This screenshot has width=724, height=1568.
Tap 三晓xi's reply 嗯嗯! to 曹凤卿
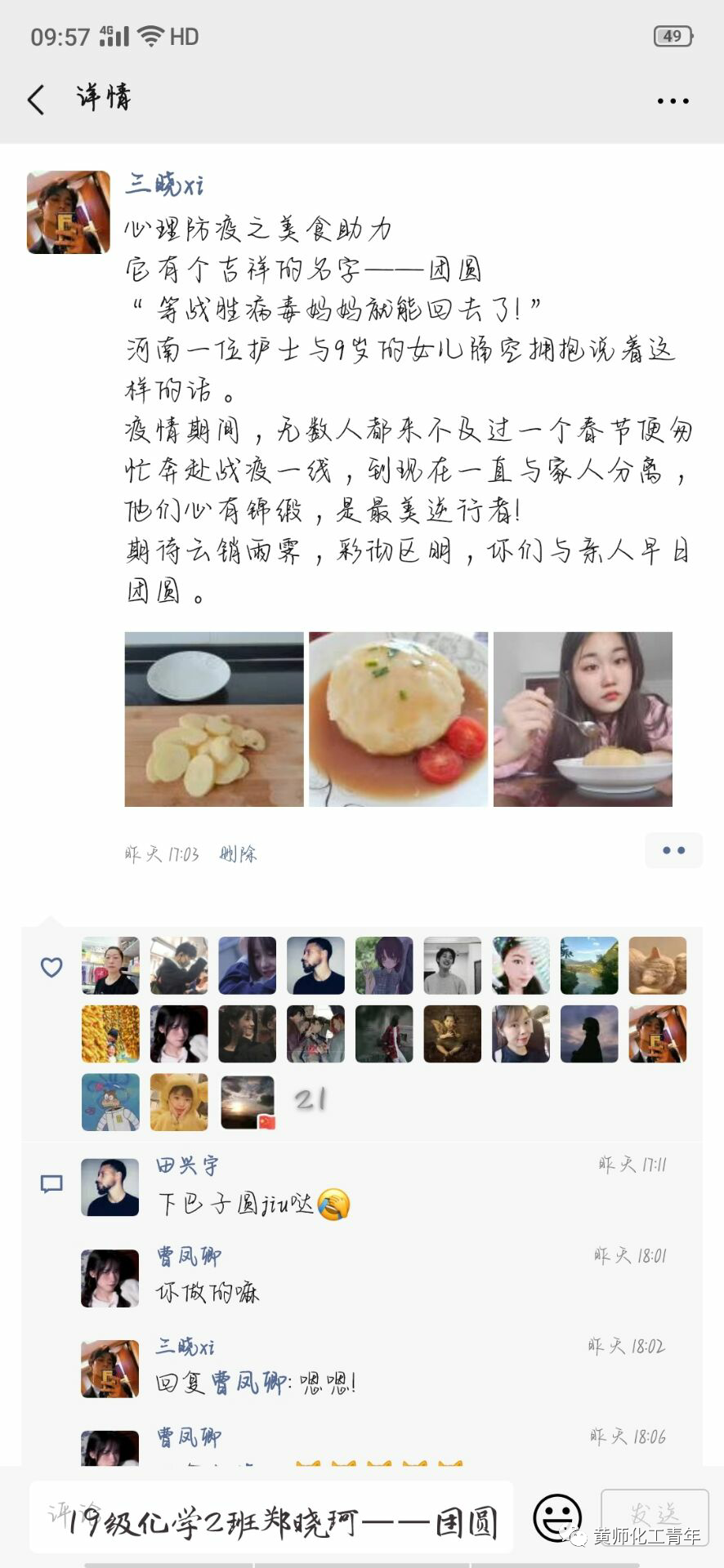[x=257, y=1383]
